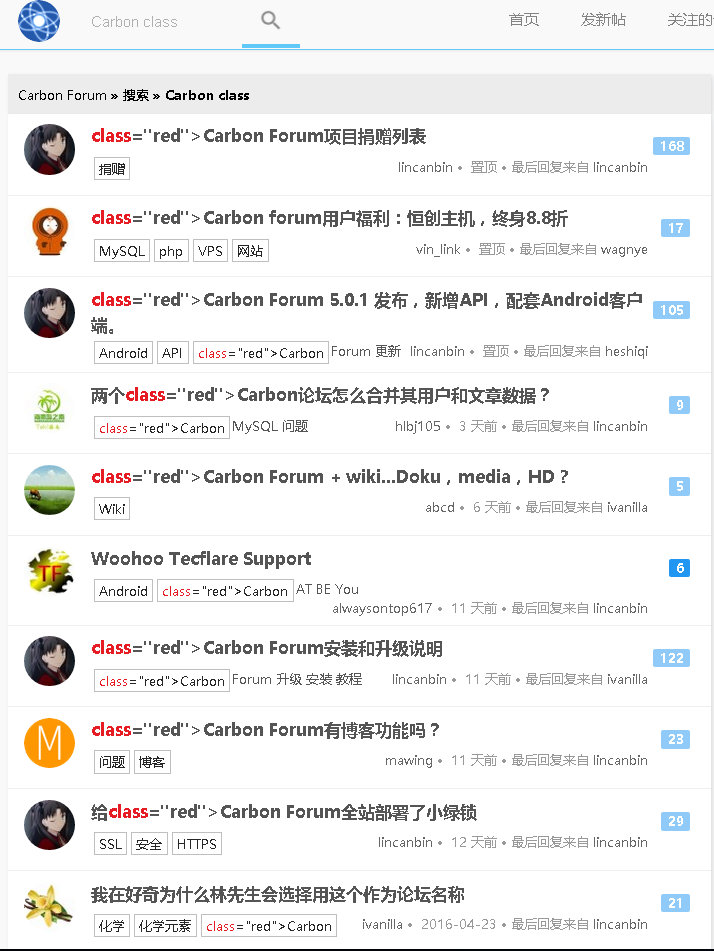Tap the Carbon class search field
The width and height of the screenshot is (714, 951).
pyautogui.click(x=150, y=21)
